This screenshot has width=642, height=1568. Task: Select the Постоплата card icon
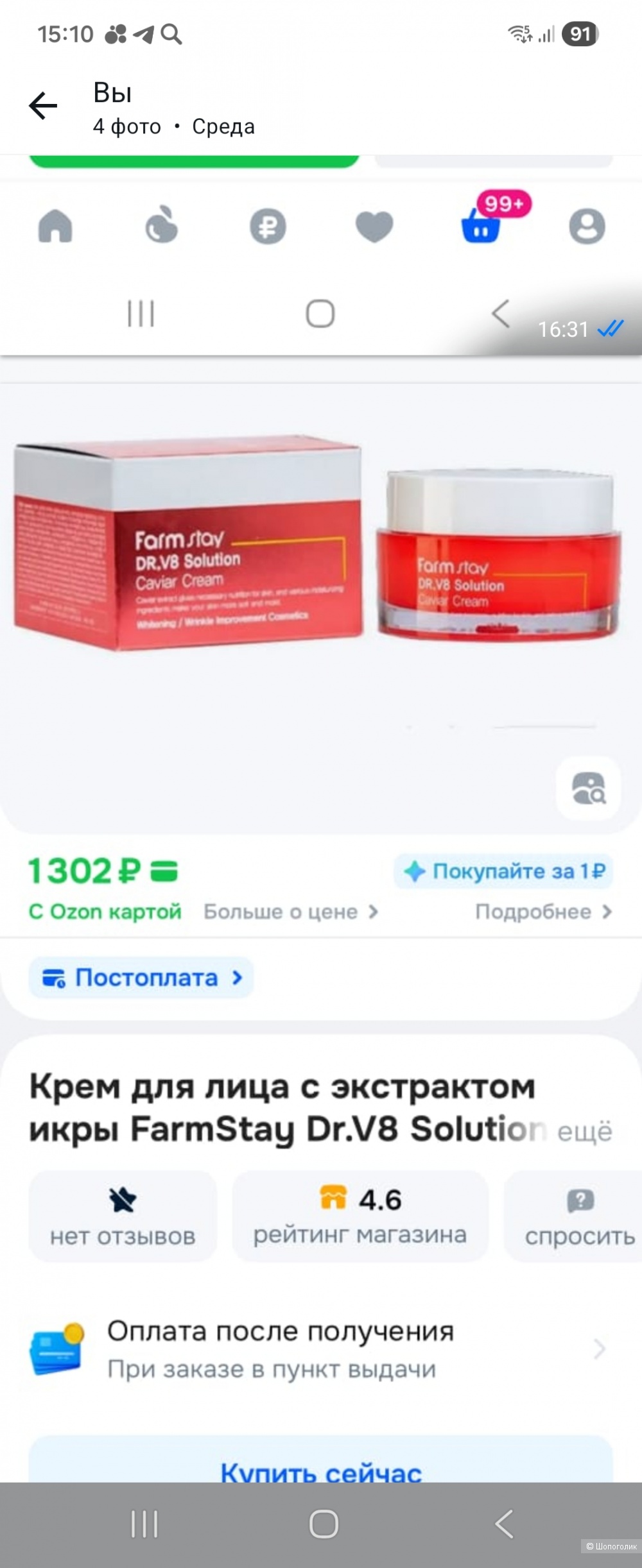tap(56, 977)
